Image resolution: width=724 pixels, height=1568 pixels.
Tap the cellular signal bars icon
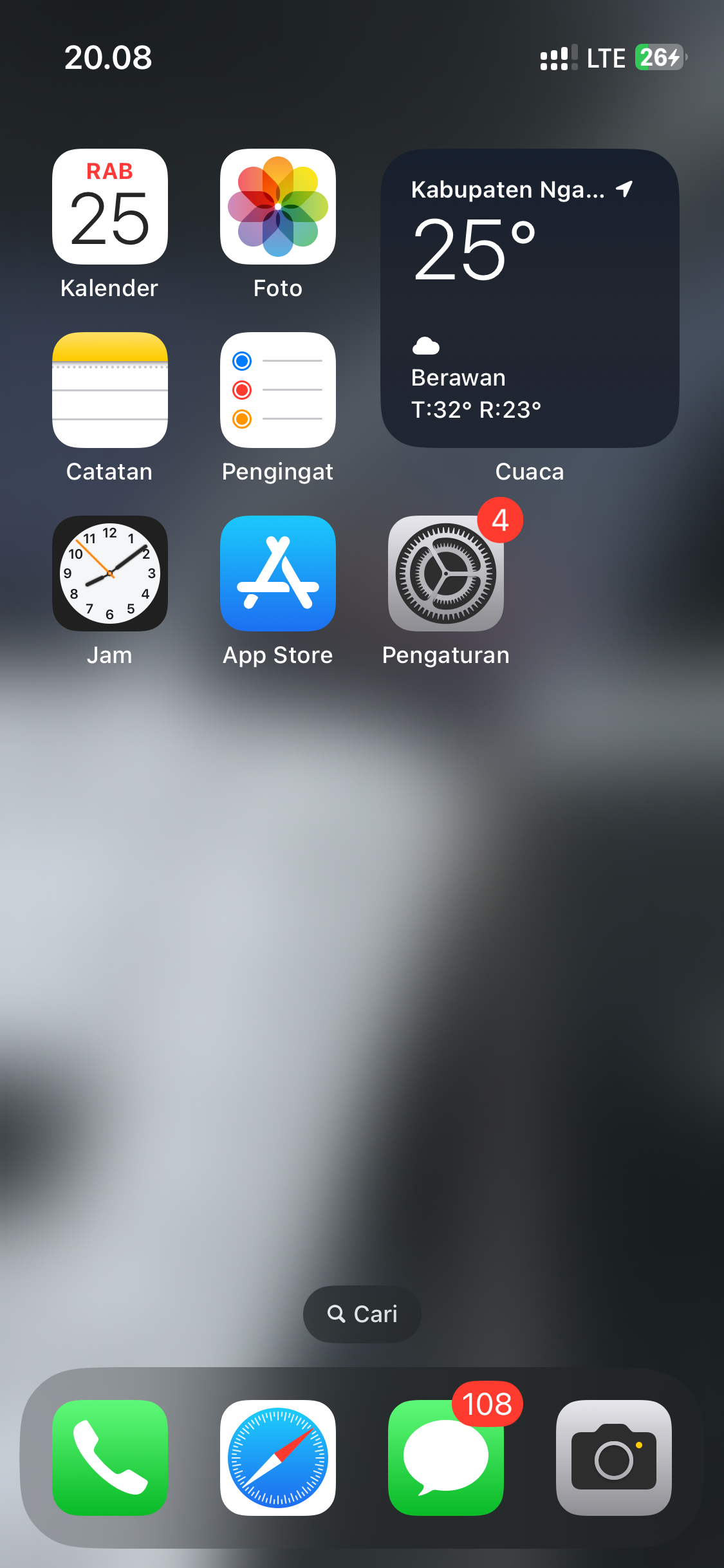[x=557, y=58]
